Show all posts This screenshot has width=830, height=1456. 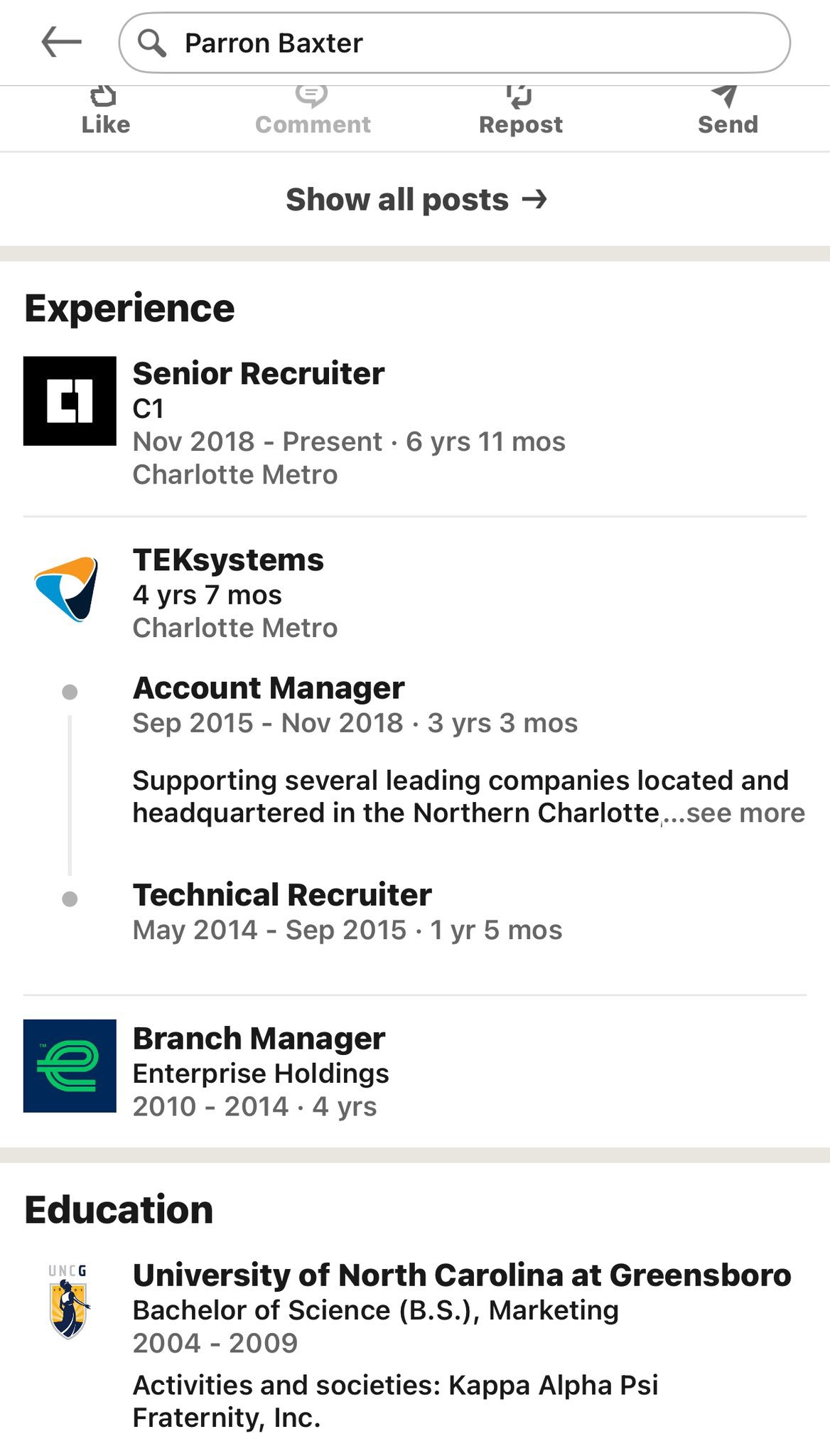point(416,200)
